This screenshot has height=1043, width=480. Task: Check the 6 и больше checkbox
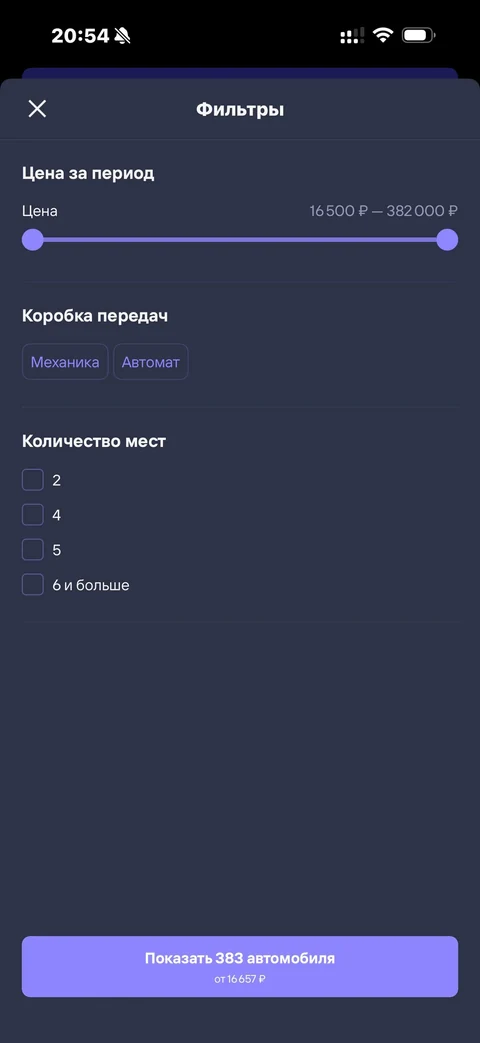point(33,585)
